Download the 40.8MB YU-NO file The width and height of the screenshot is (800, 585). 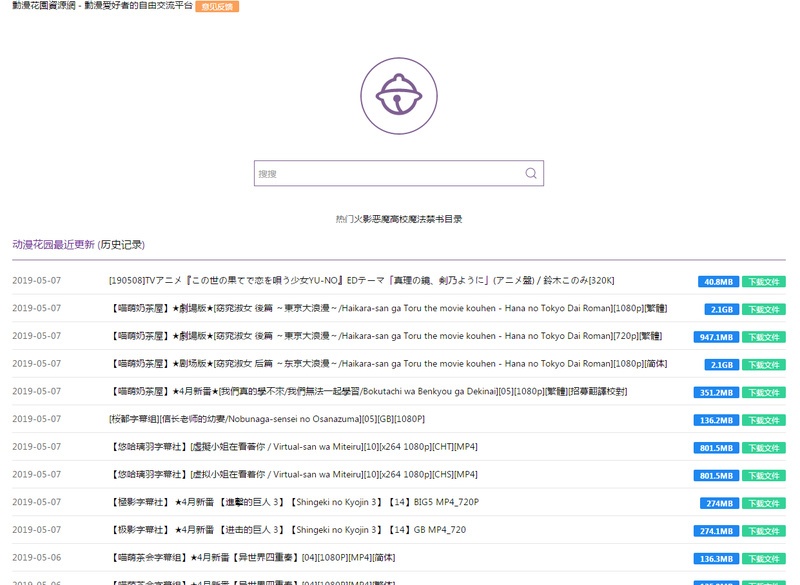click(x=762, y=282)
